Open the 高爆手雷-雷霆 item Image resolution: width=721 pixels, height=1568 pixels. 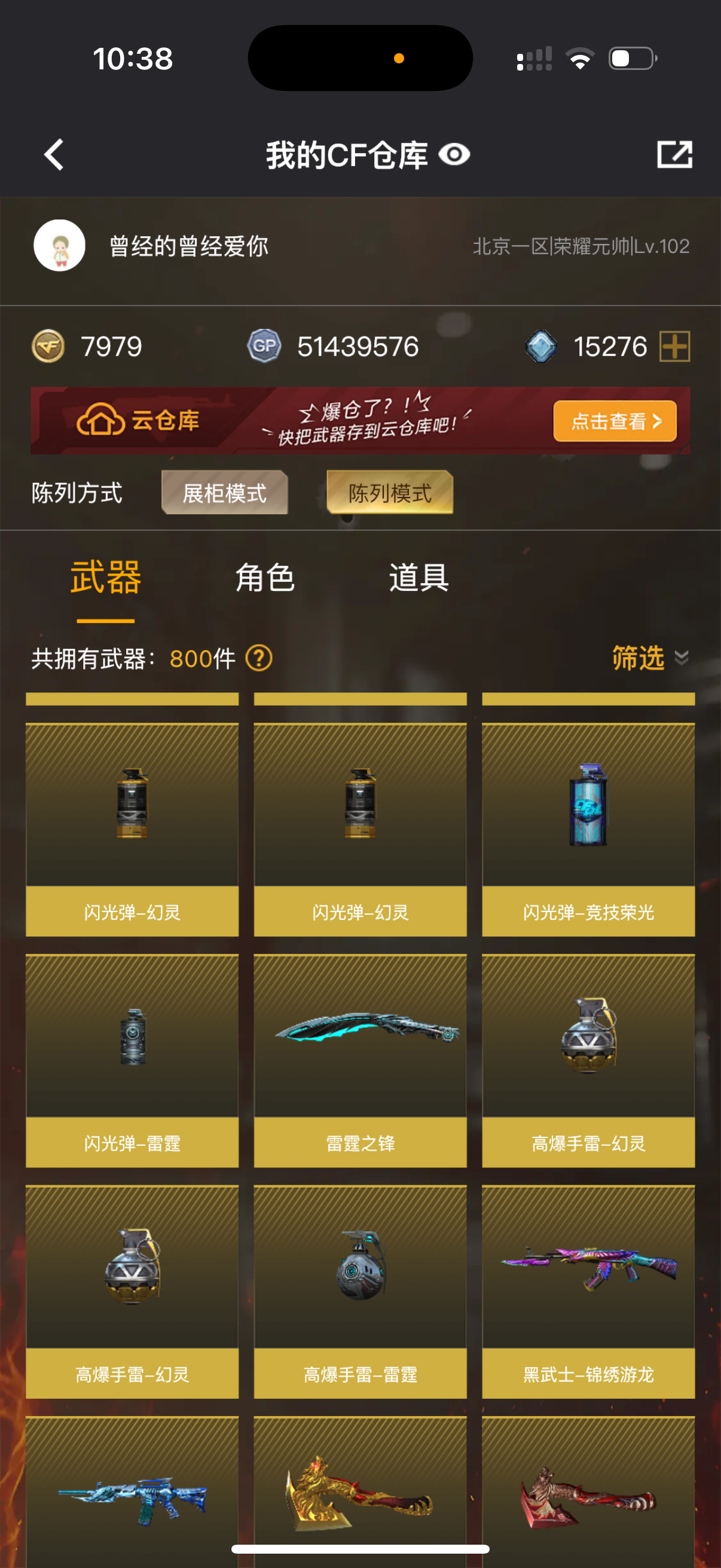[x=360, y=1292]
